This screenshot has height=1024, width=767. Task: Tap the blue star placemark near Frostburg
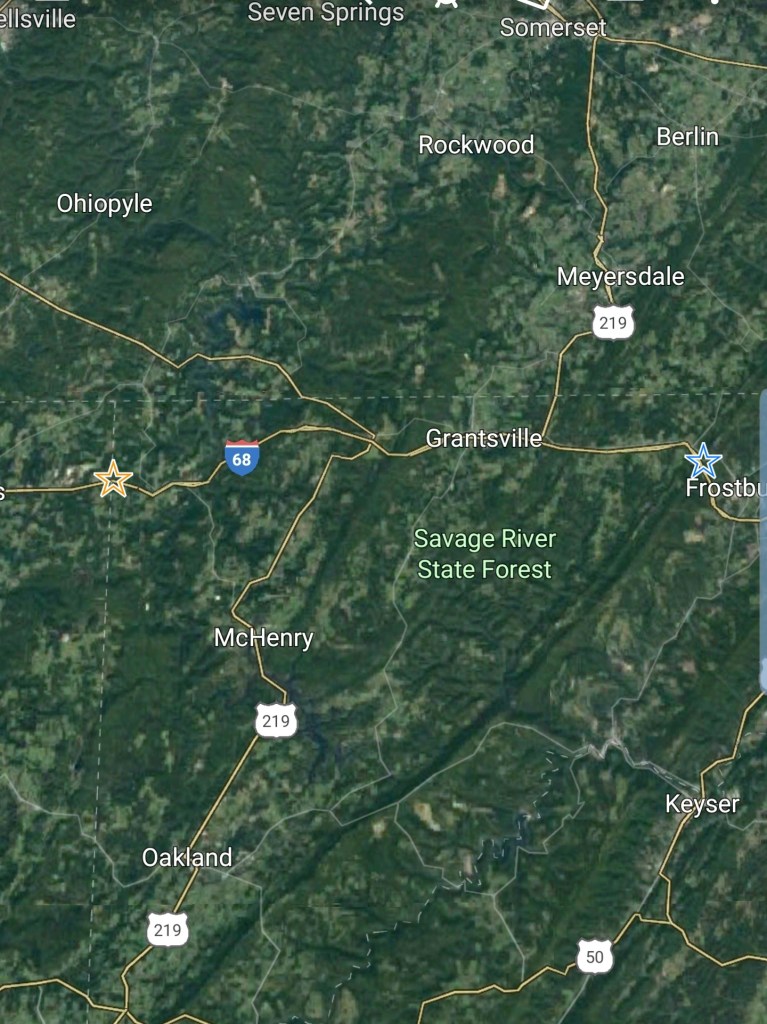703,461
